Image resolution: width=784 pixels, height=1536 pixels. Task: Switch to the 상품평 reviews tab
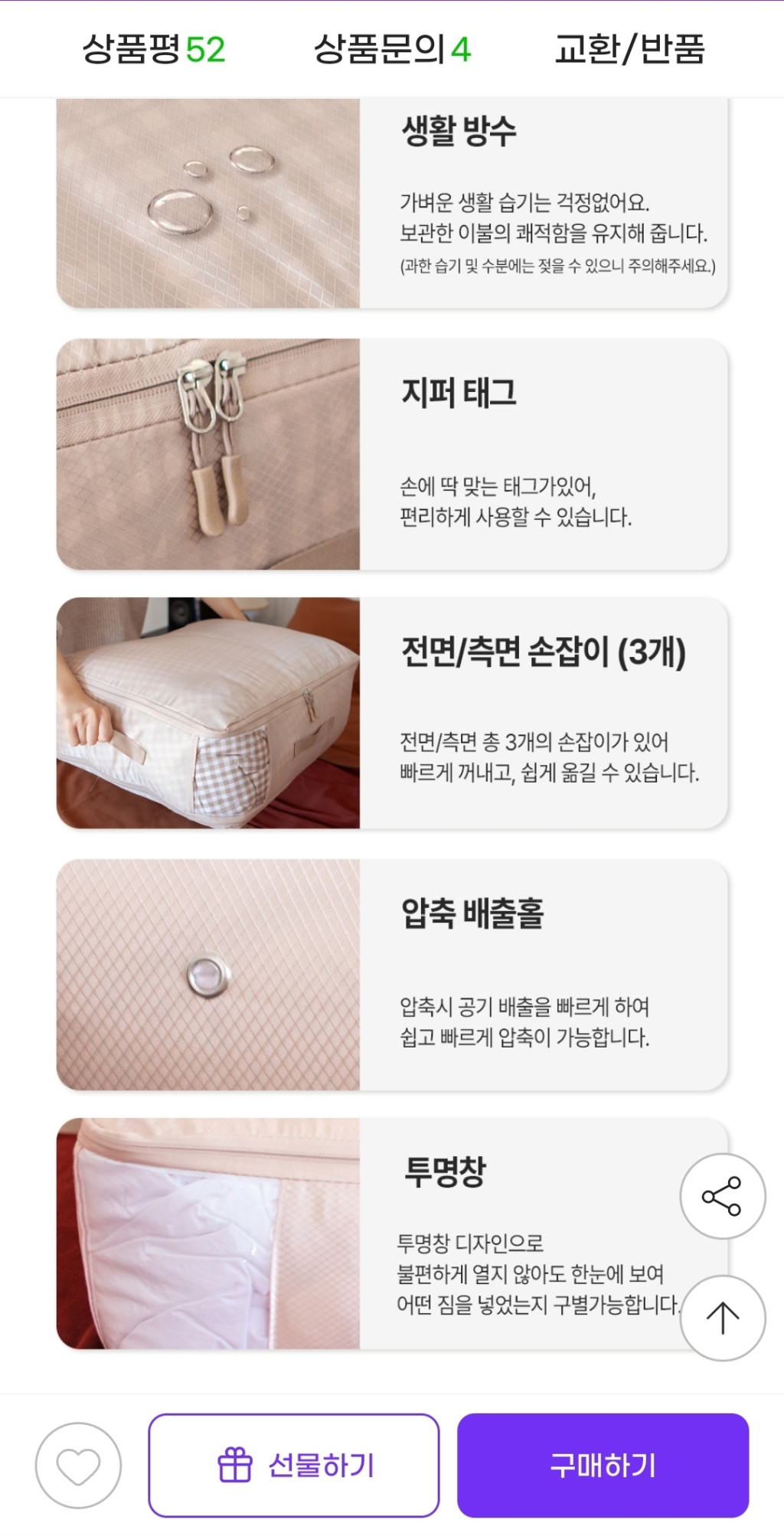pos(153,50)
